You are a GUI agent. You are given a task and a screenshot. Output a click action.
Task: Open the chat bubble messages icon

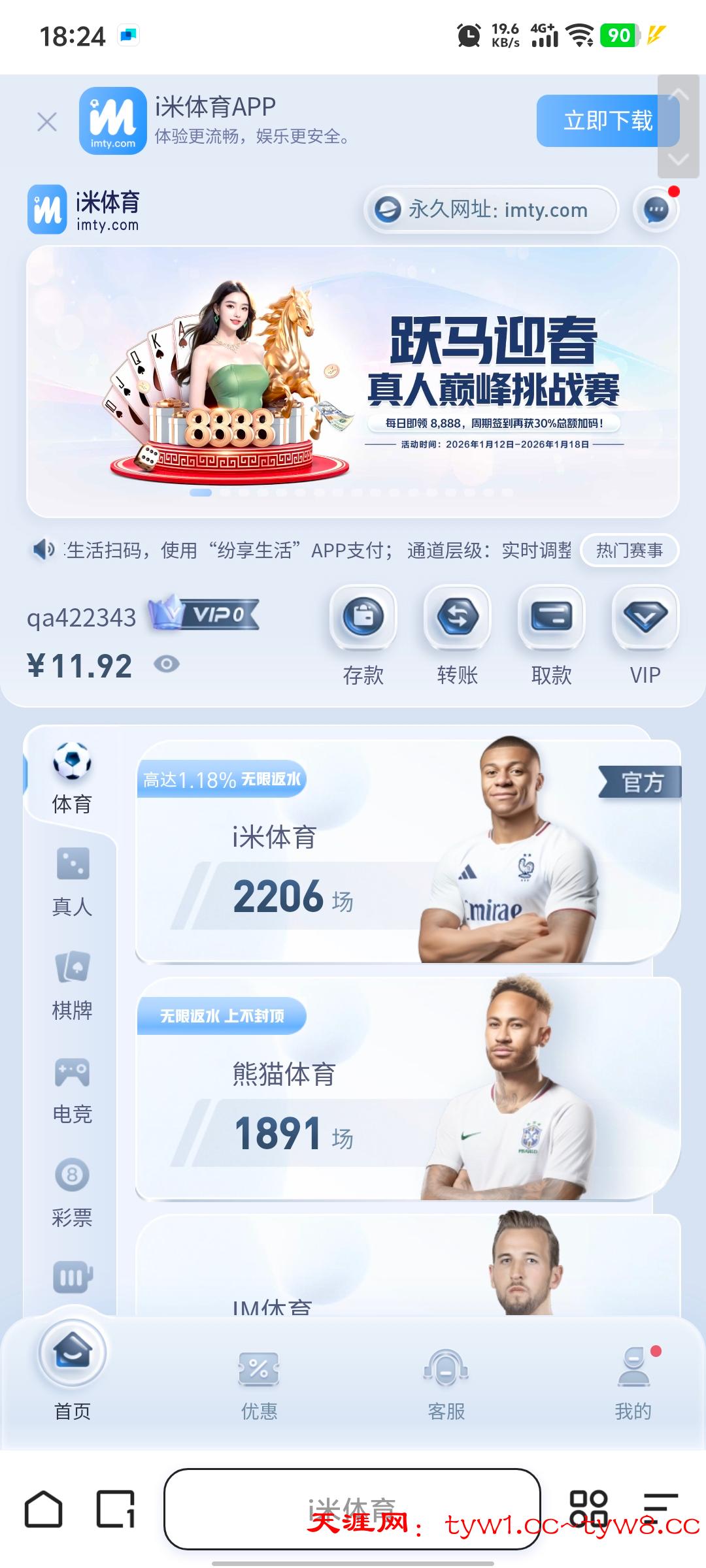pos(656,210)
